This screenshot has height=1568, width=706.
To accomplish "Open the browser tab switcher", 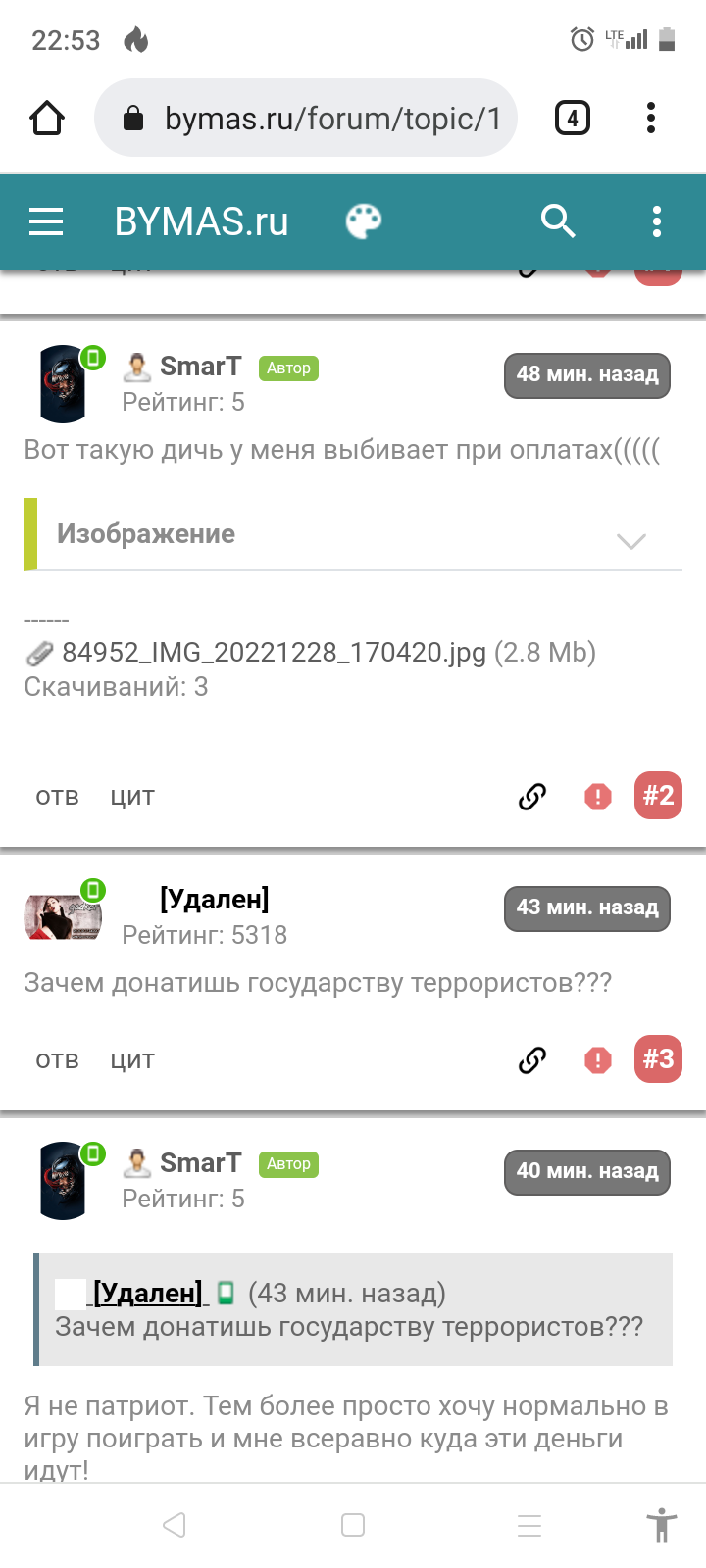I will pos(573,119).
